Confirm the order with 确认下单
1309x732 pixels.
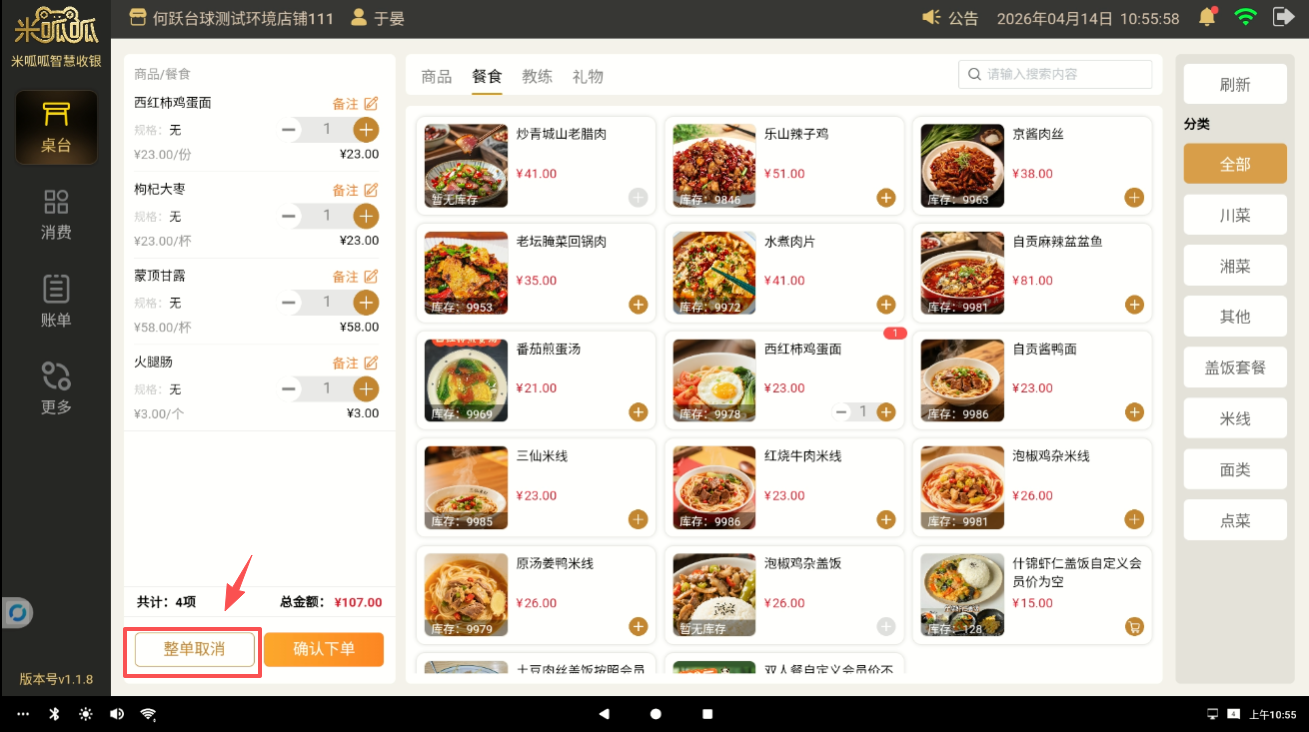324,649
